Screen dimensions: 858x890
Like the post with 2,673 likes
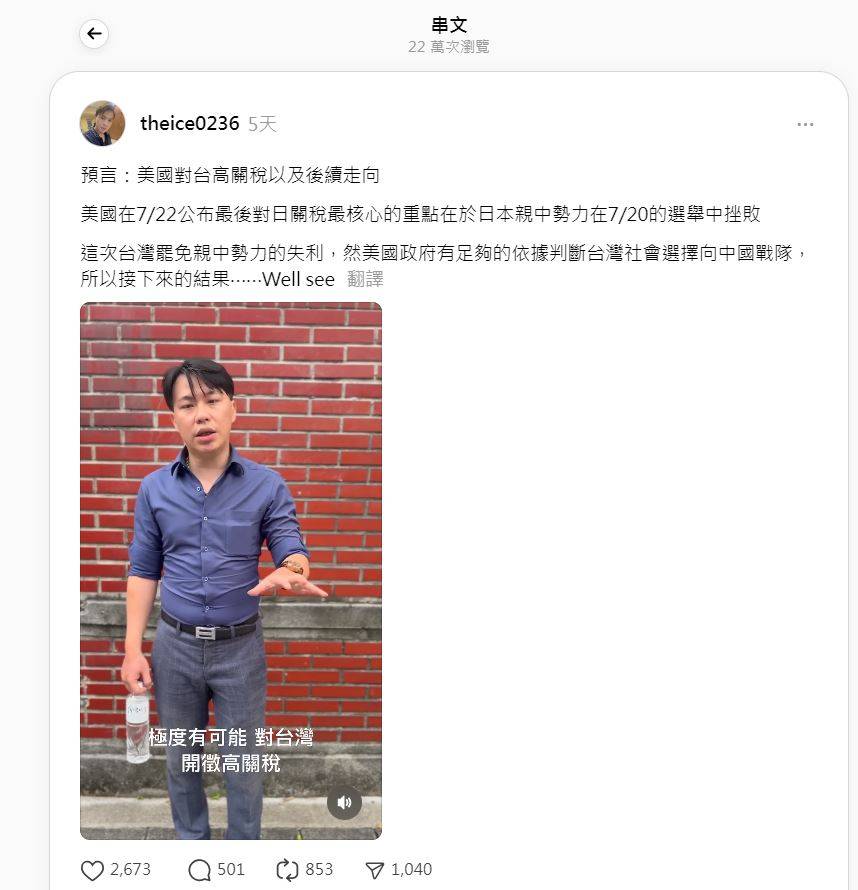click(93, 870)
